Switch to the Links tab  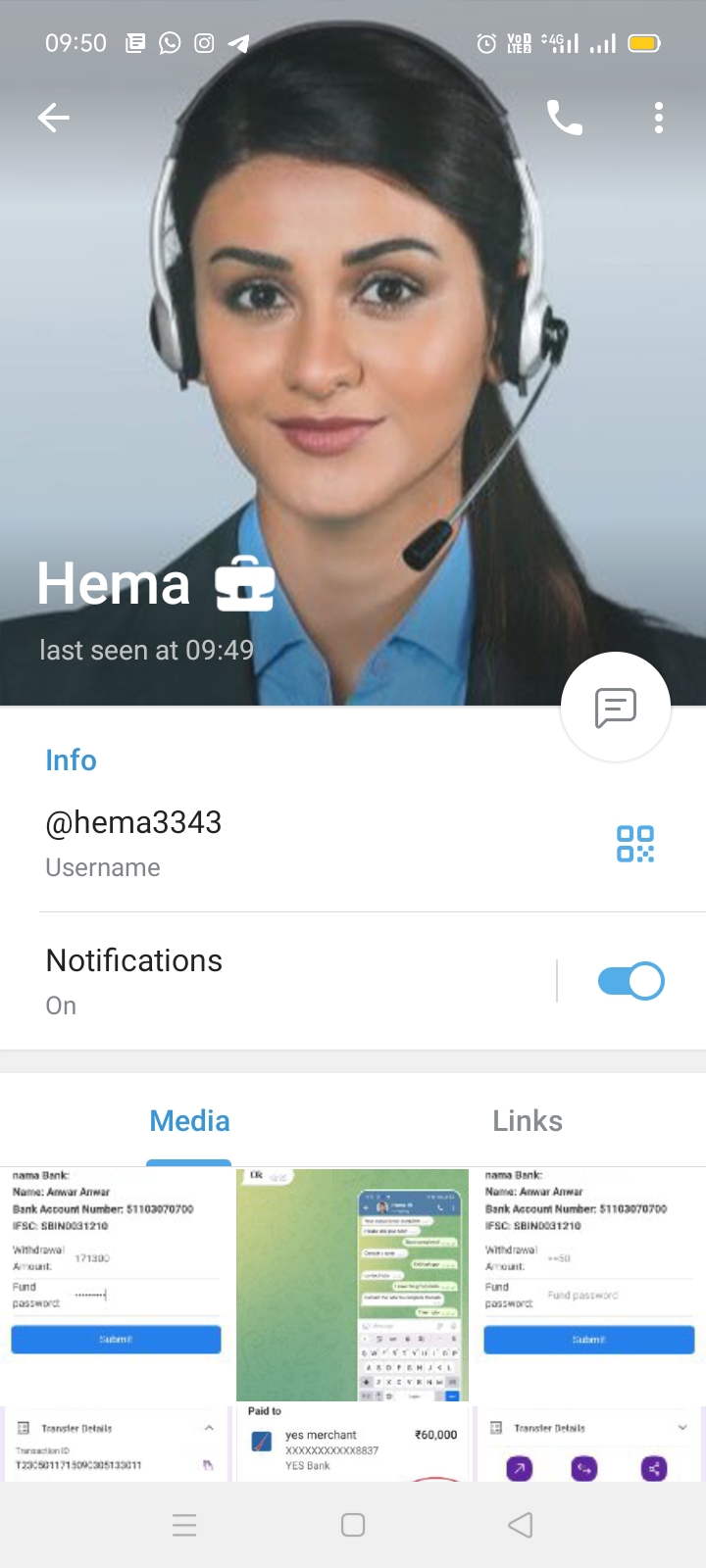point(528,1121)
